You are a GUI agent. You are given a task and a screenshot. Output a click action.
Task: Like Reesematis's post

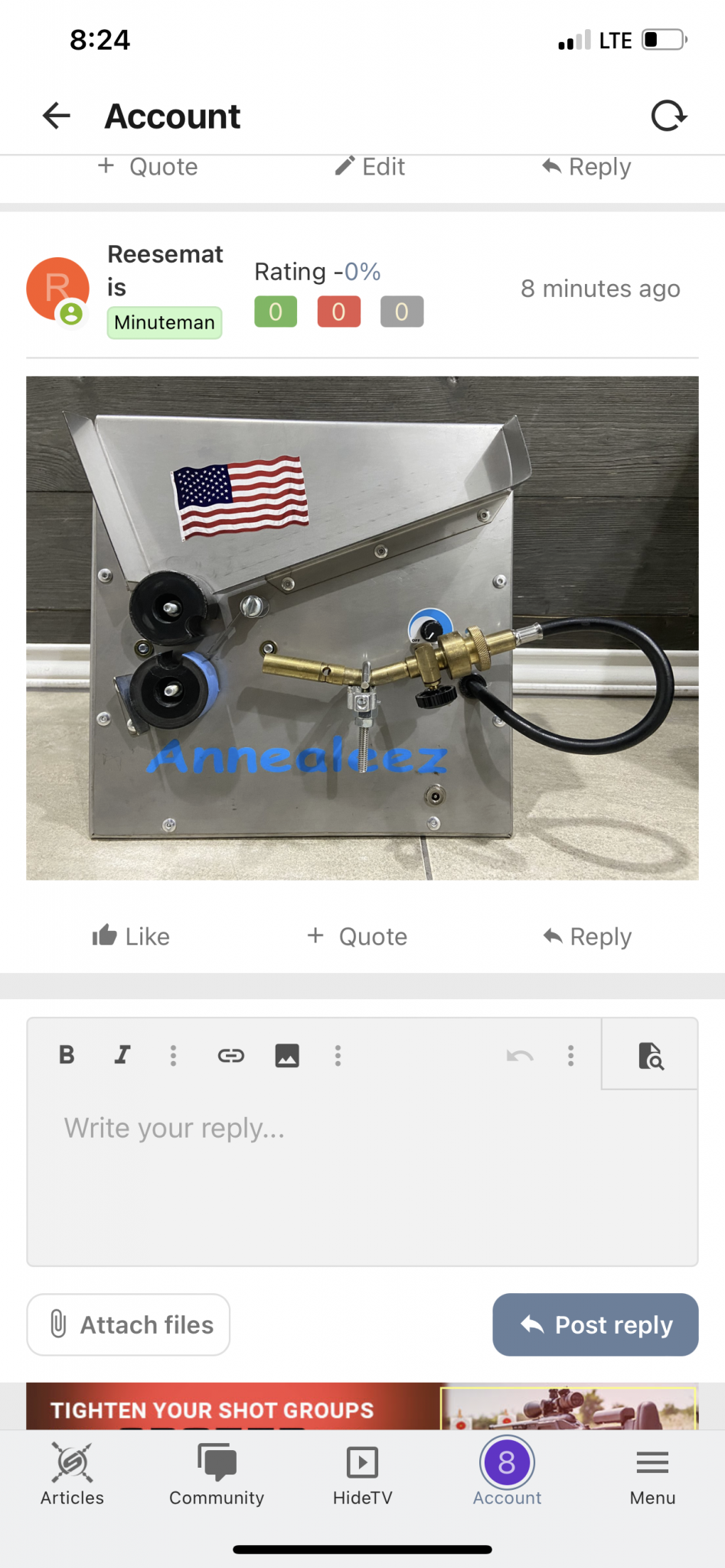pos(131,936)
